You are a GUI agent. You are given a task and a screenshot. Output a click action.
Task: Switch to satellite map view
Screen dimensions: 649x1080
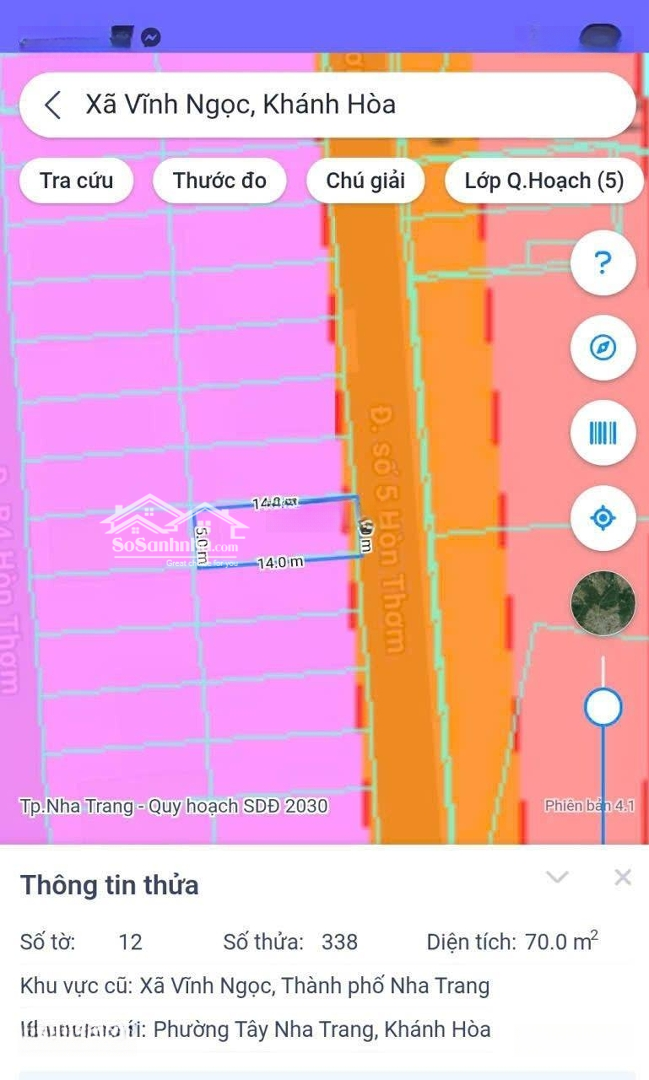click(602, 604)
